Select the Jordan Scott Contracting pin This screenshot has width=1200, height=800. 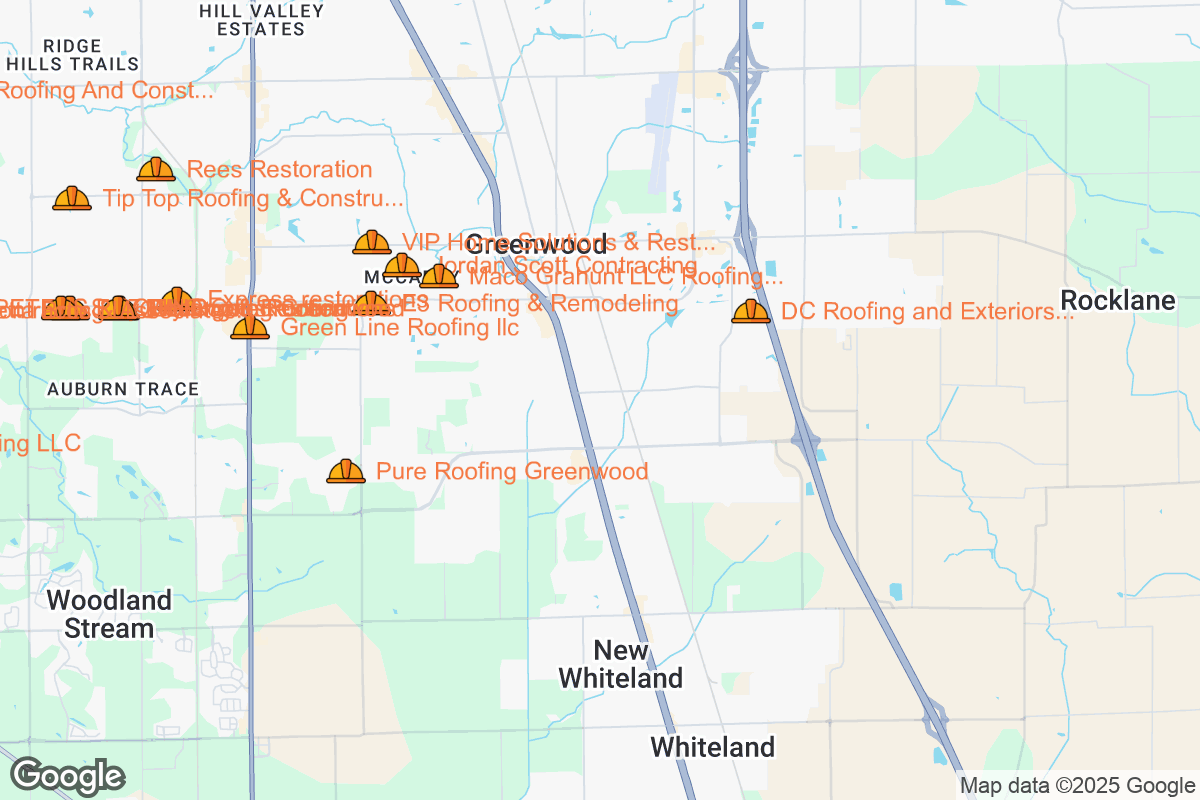point(403,266)
